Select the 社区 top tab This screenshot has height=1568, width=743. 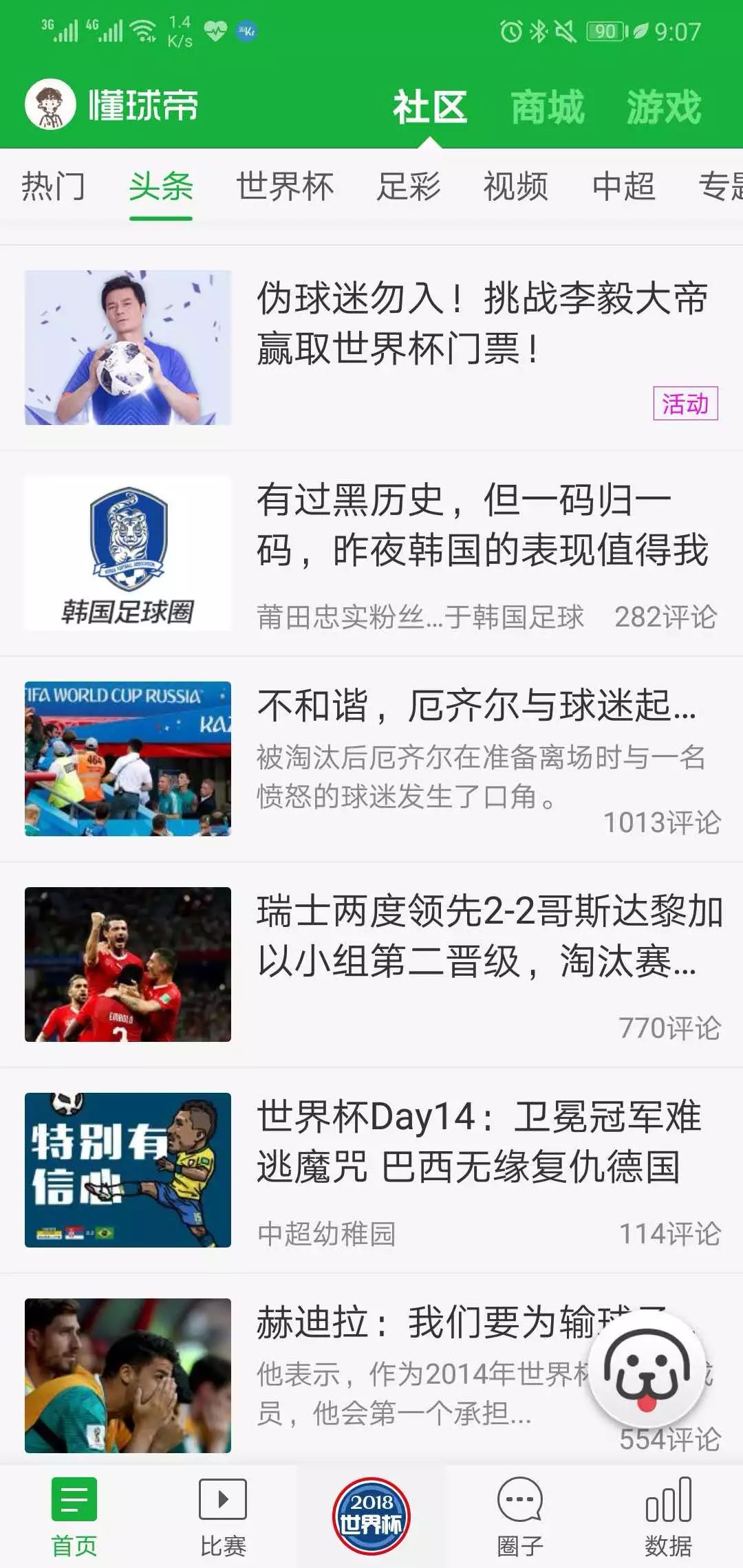pyautogui.click(x=430, y=107)
